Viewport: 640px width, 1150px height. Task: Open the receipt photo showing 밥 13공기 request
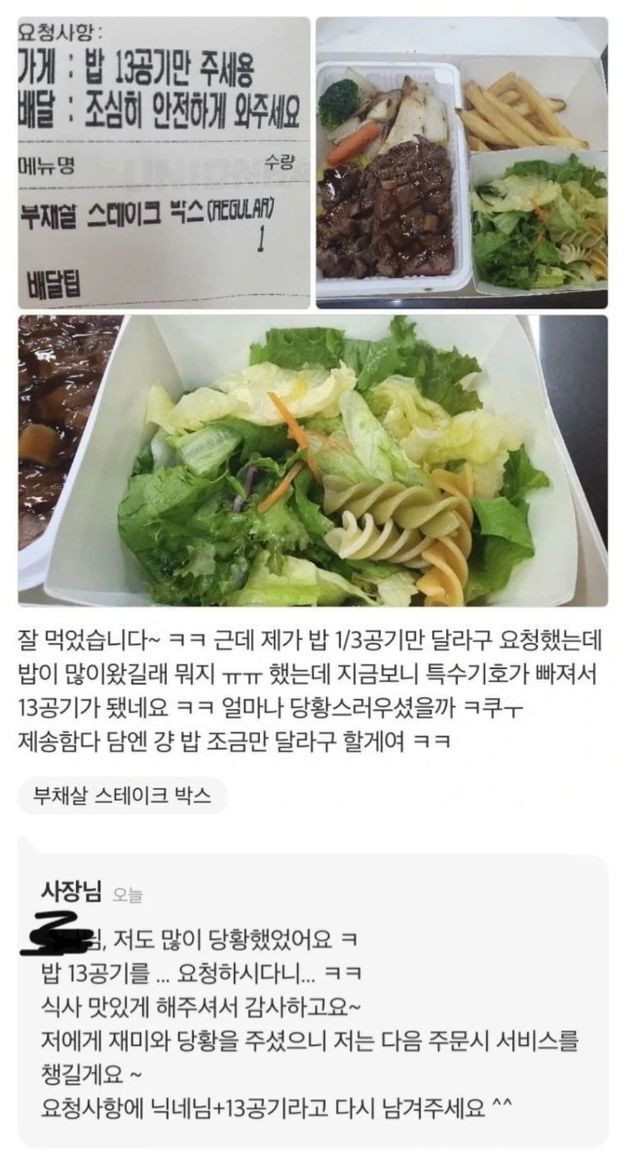click(x=164, y=162)
